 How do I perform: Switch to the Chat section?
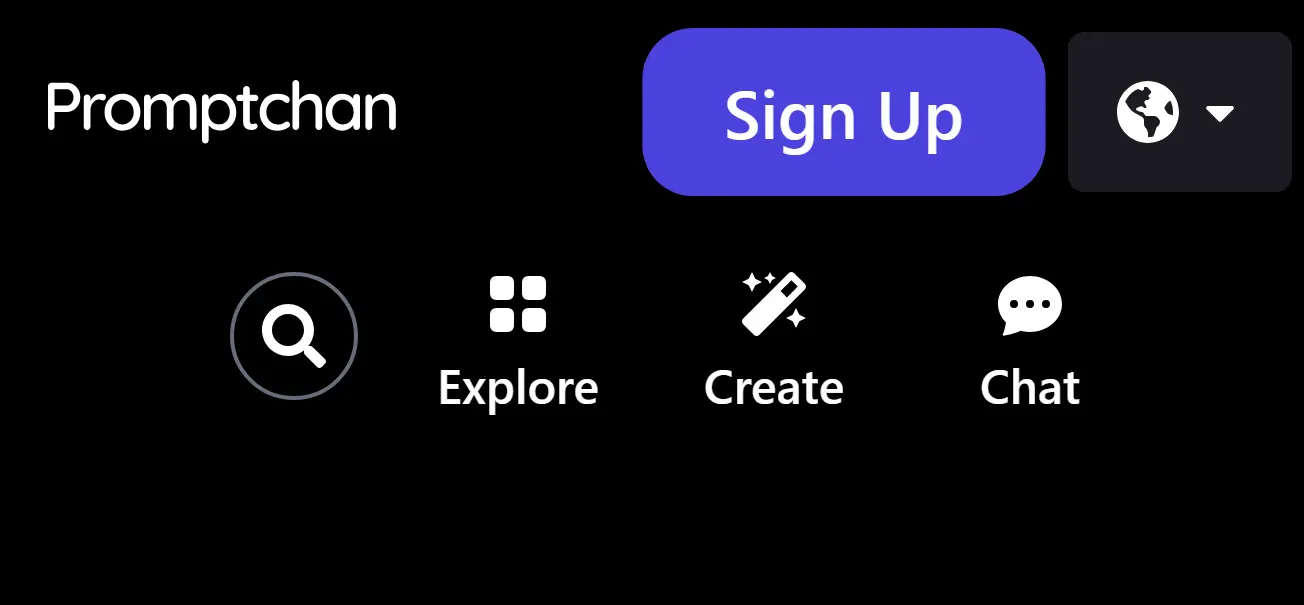(1029, 343)
